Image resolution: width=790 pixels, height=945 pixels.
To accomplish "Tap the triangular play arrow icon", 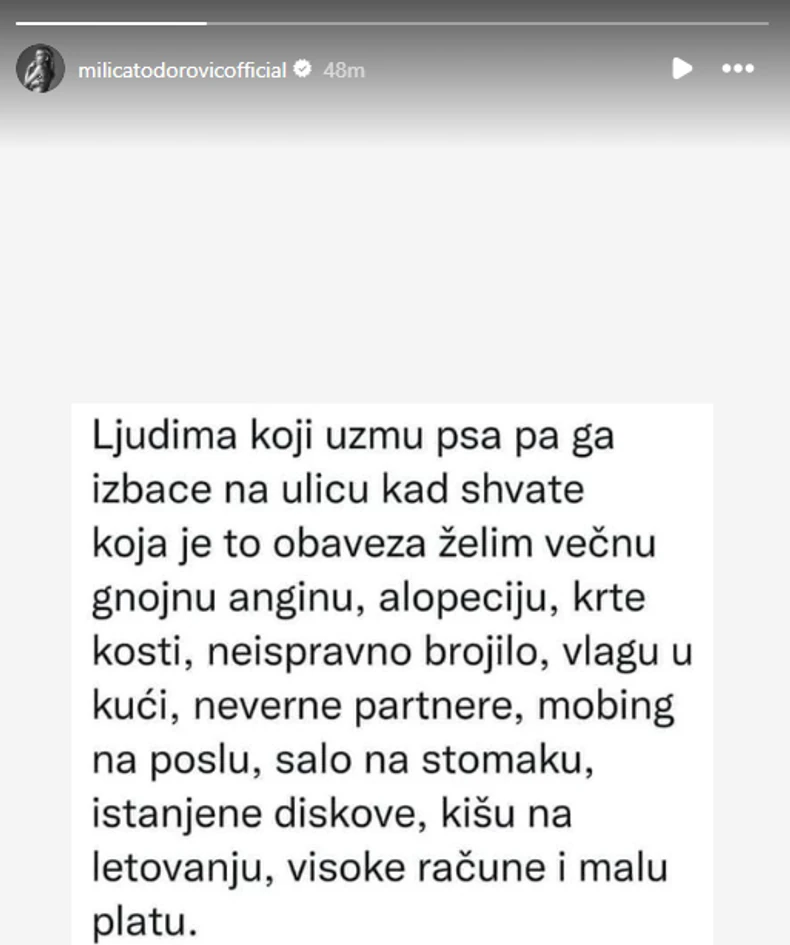I will [682, 69].
